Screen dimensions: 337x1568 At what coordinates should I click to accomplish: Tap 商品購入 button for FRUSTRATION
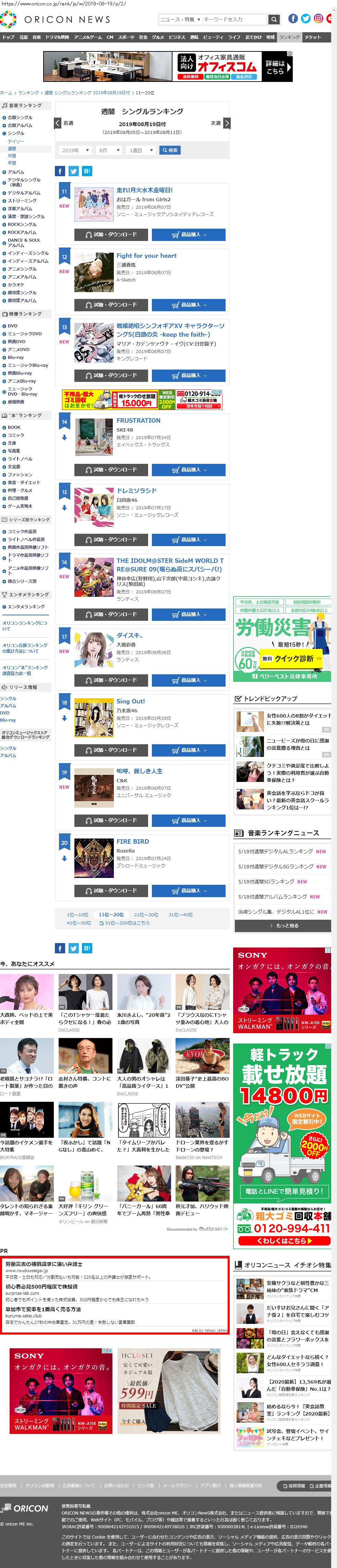[x=189, y=470]
